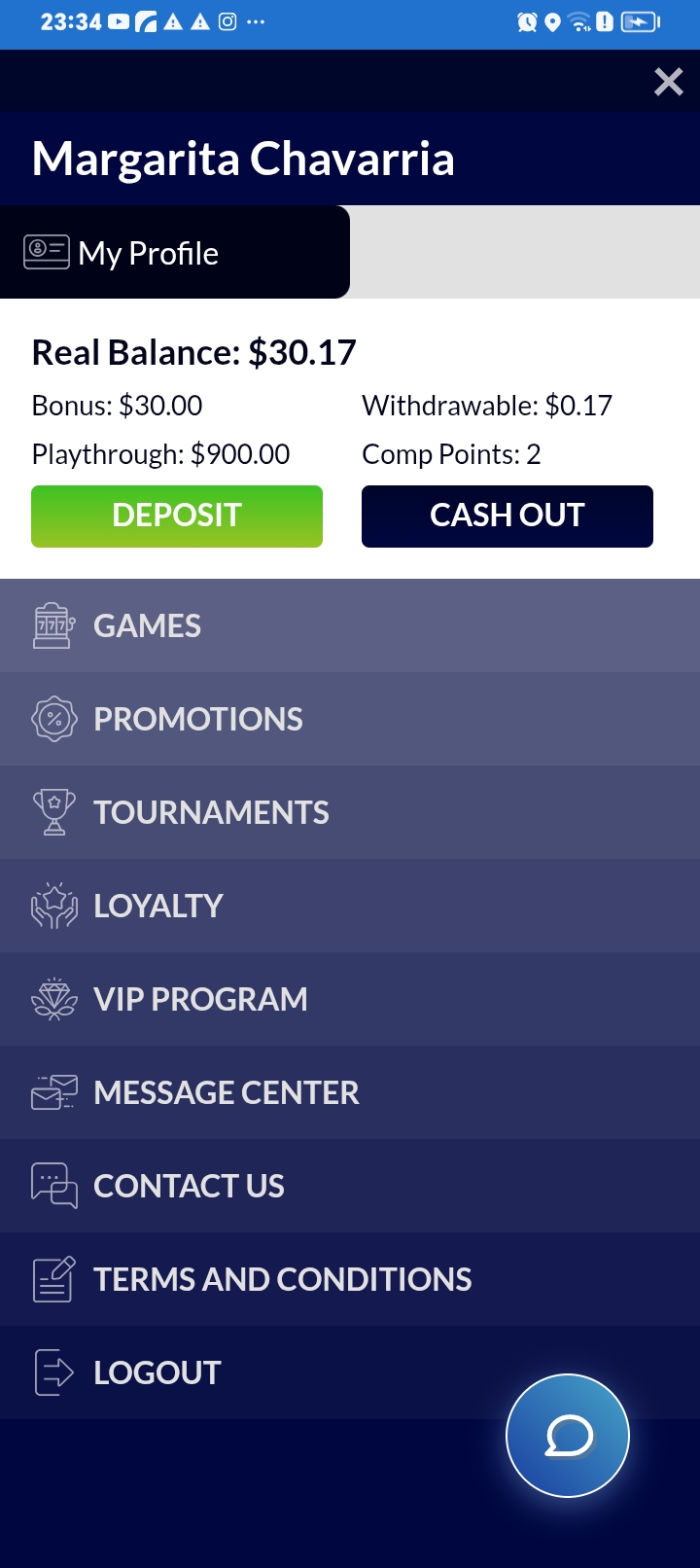The image size is (700, 1568).
Task: Click the CASH OUT button
Action: click(507, 516)
